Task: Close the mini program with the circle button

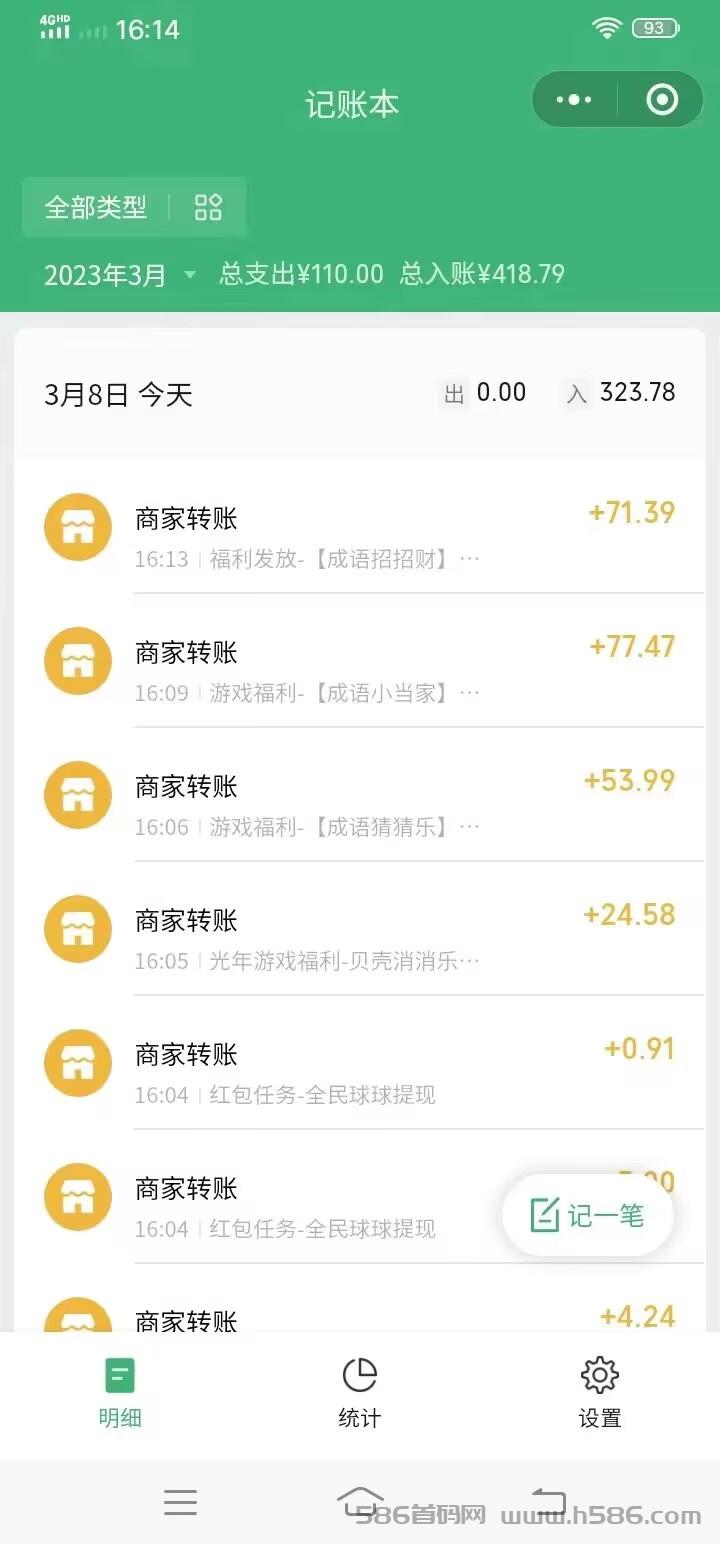Action: pos(662,100)
